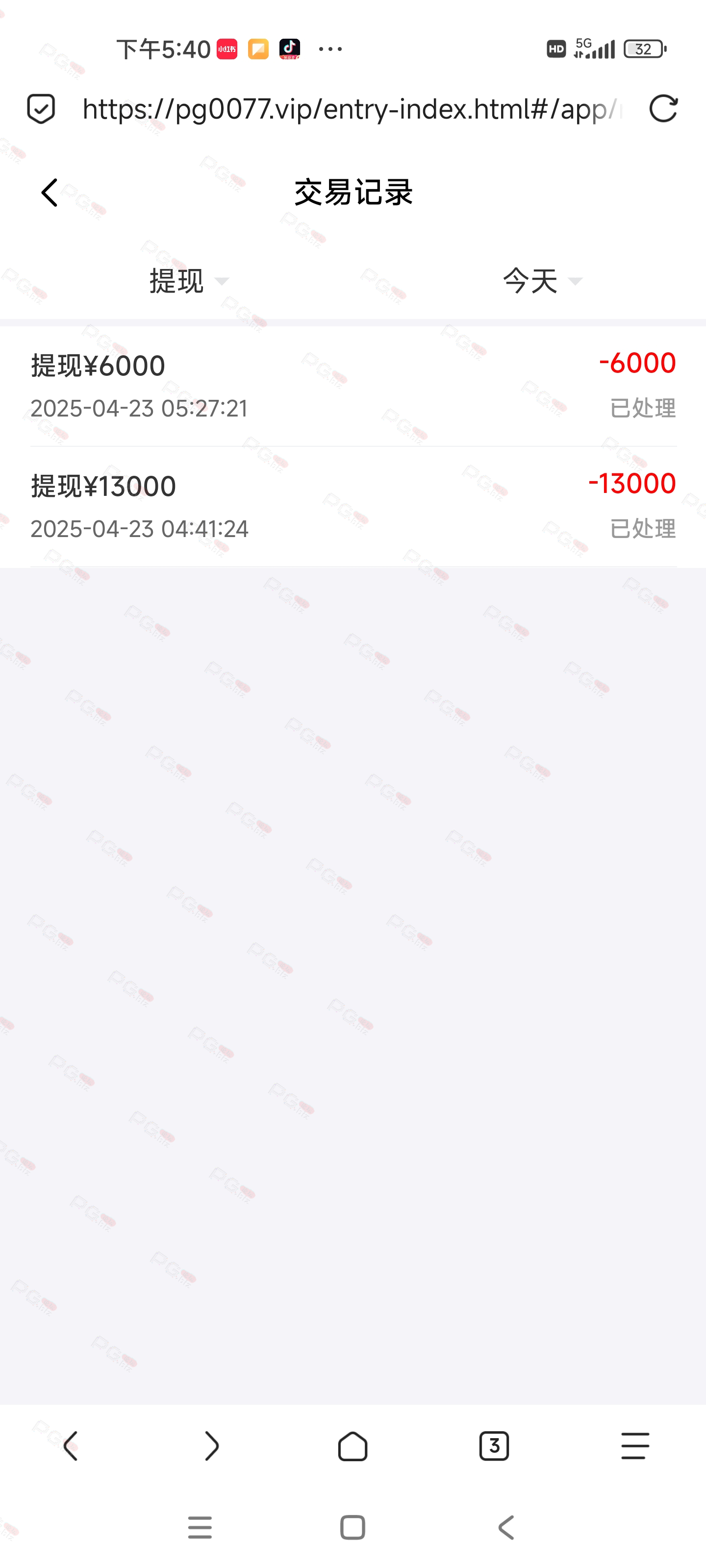
Task: Expand the 提现 transaction type dropdown
Action: [189, 281]
